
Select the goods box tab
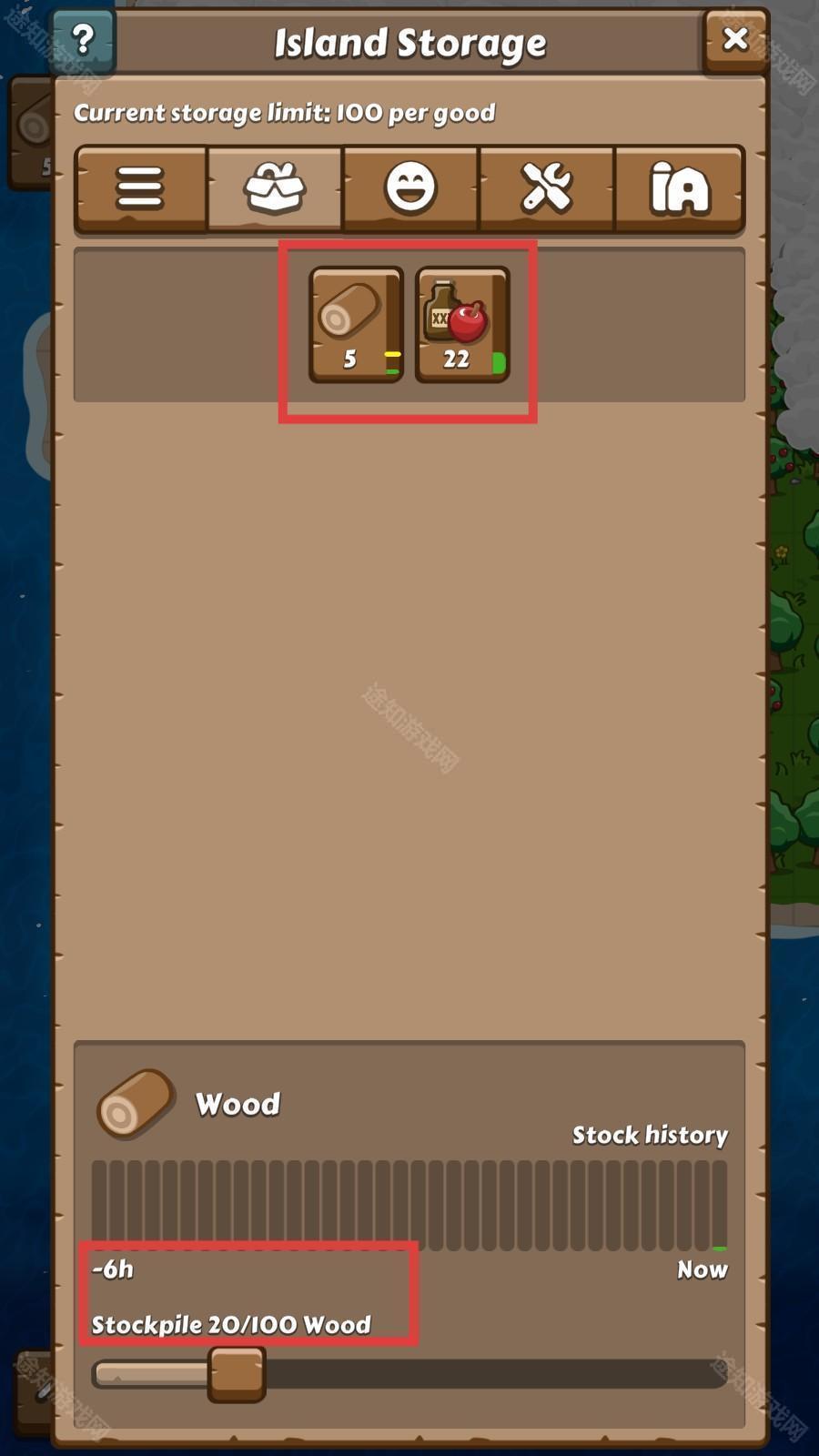275,187
